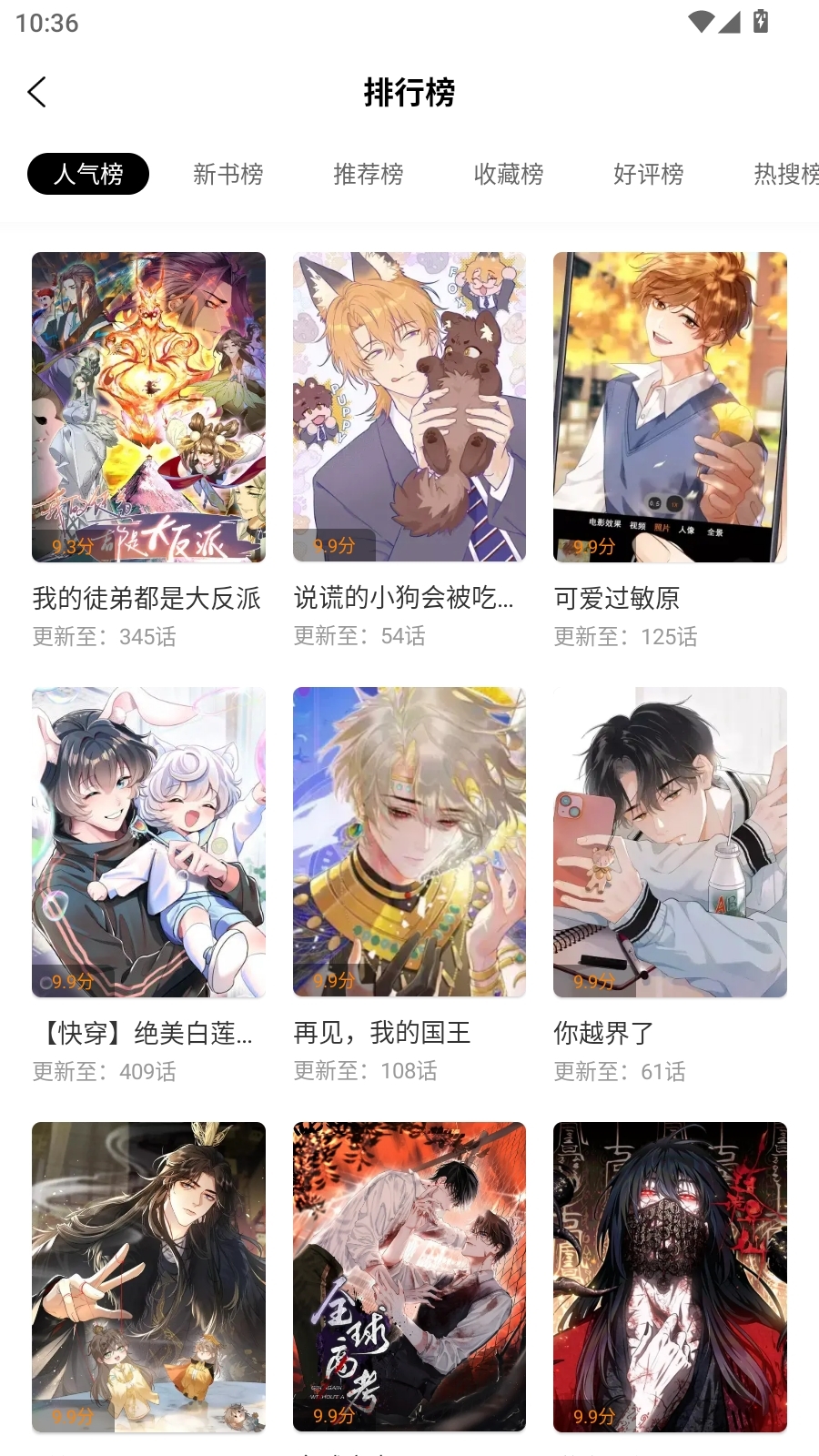Open the comic with masked red-eyed character cover
This screenshot has width=819, height=1456.
tap(670, 1276)
